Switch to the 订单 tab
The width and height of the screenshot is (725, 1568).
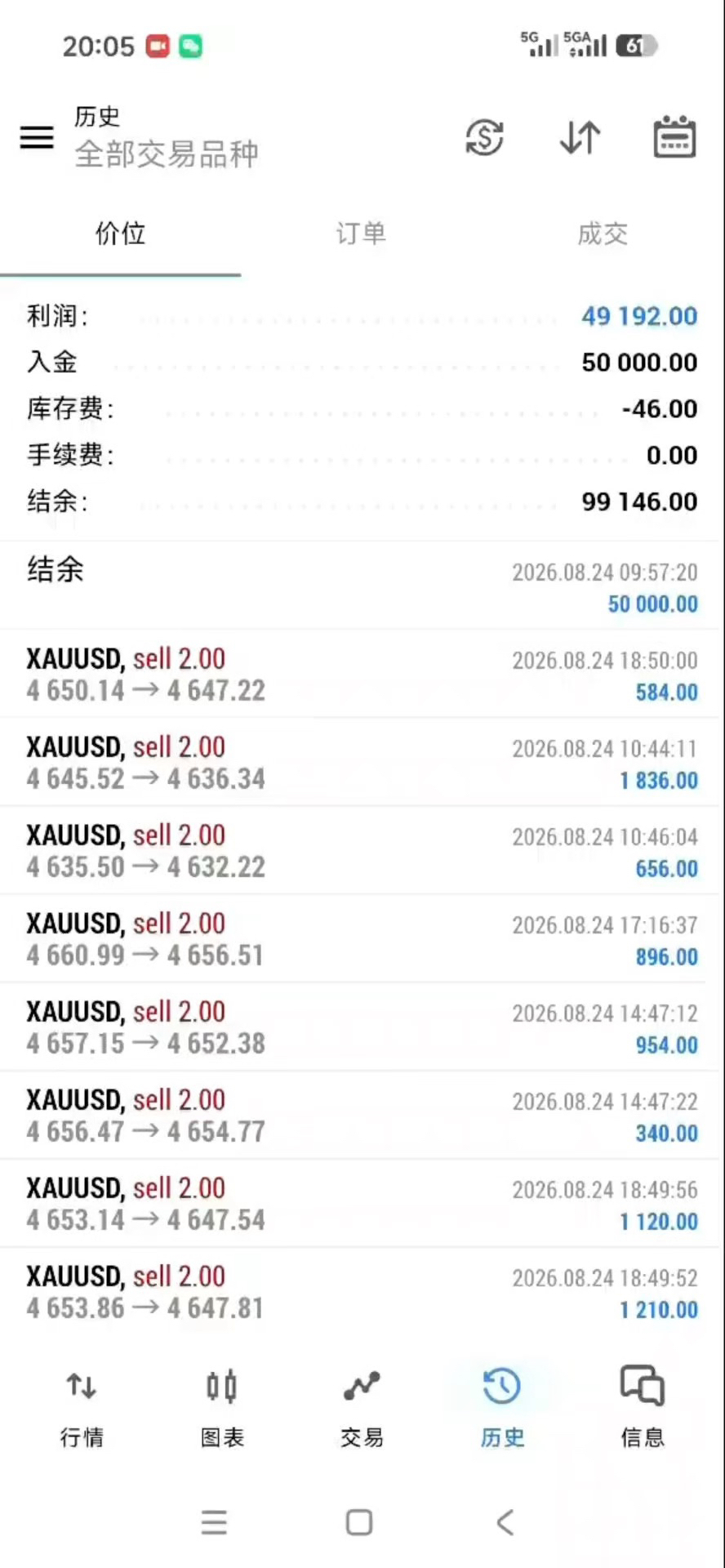(x=361, y=234)
